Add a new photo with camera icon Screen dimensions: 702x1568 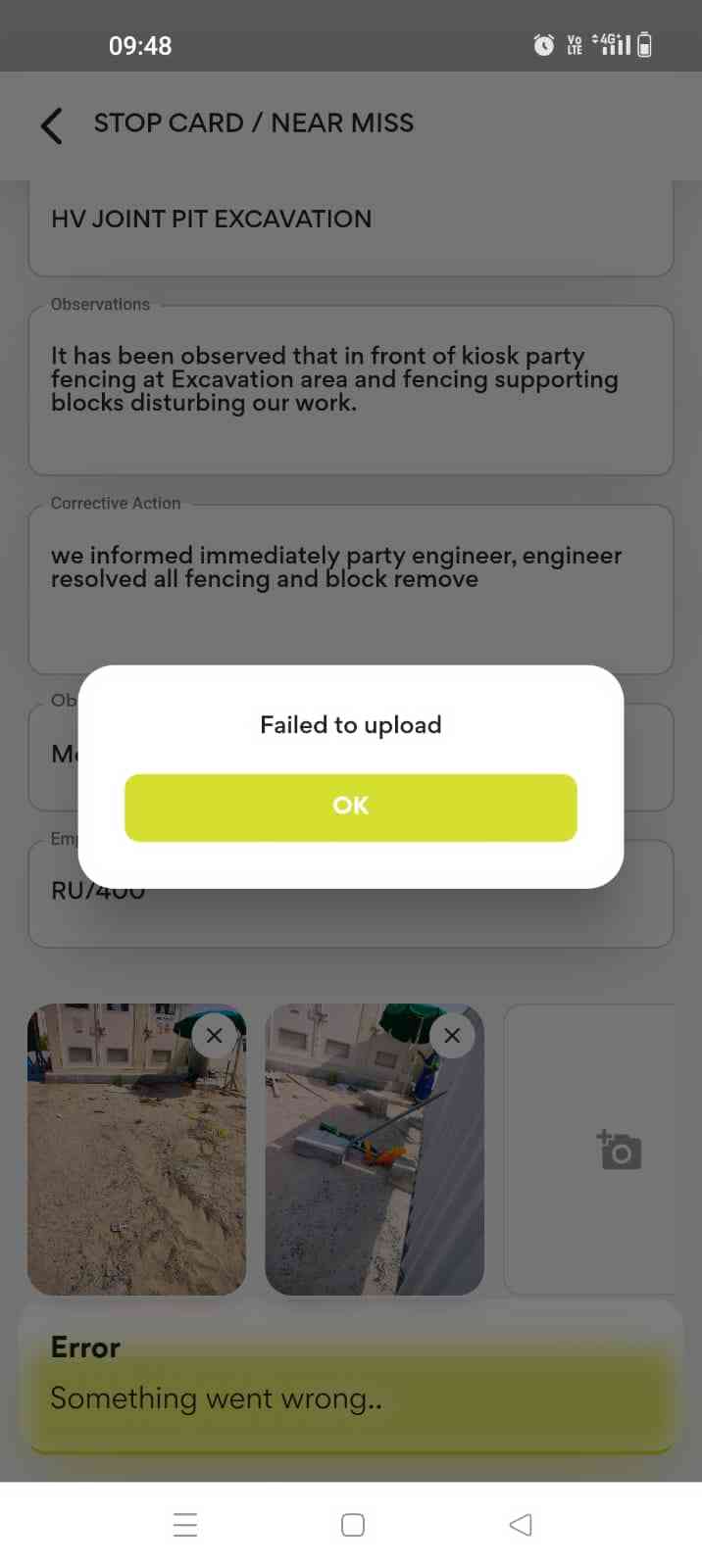(619, 1150)
